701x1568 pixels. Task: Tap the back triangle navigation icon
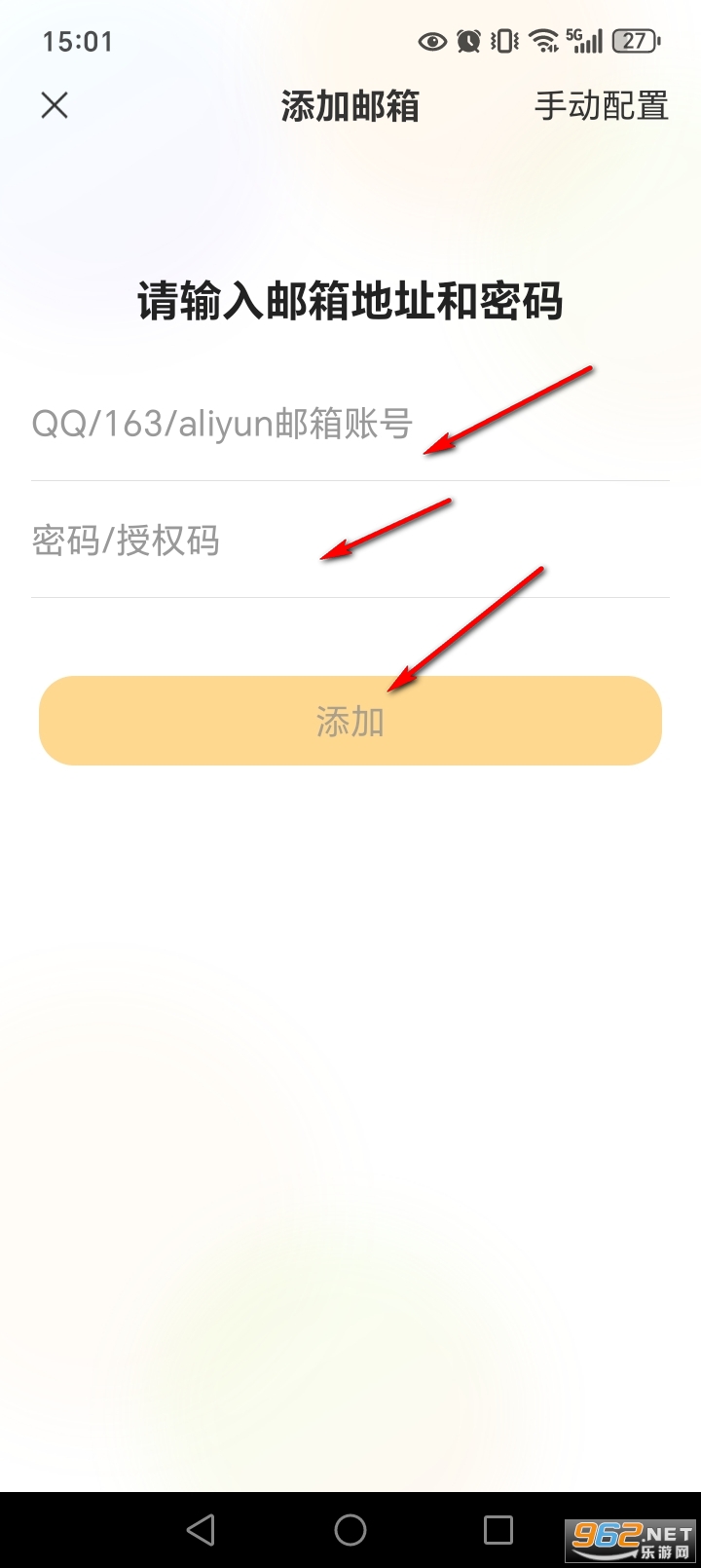(200, 1531)
